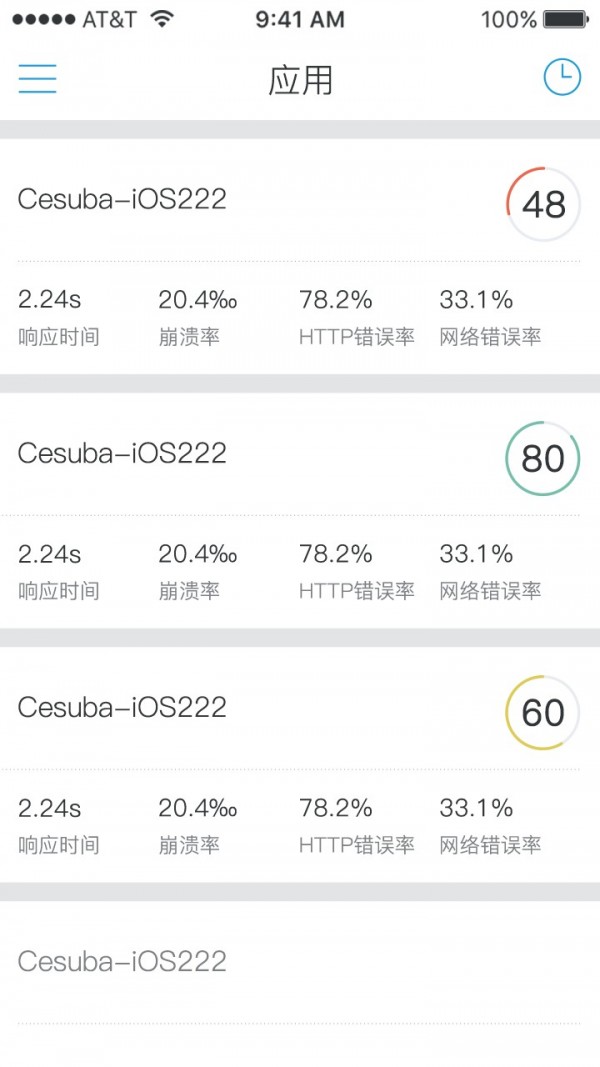Open the hamburger drawer menu

pos(37,79)
